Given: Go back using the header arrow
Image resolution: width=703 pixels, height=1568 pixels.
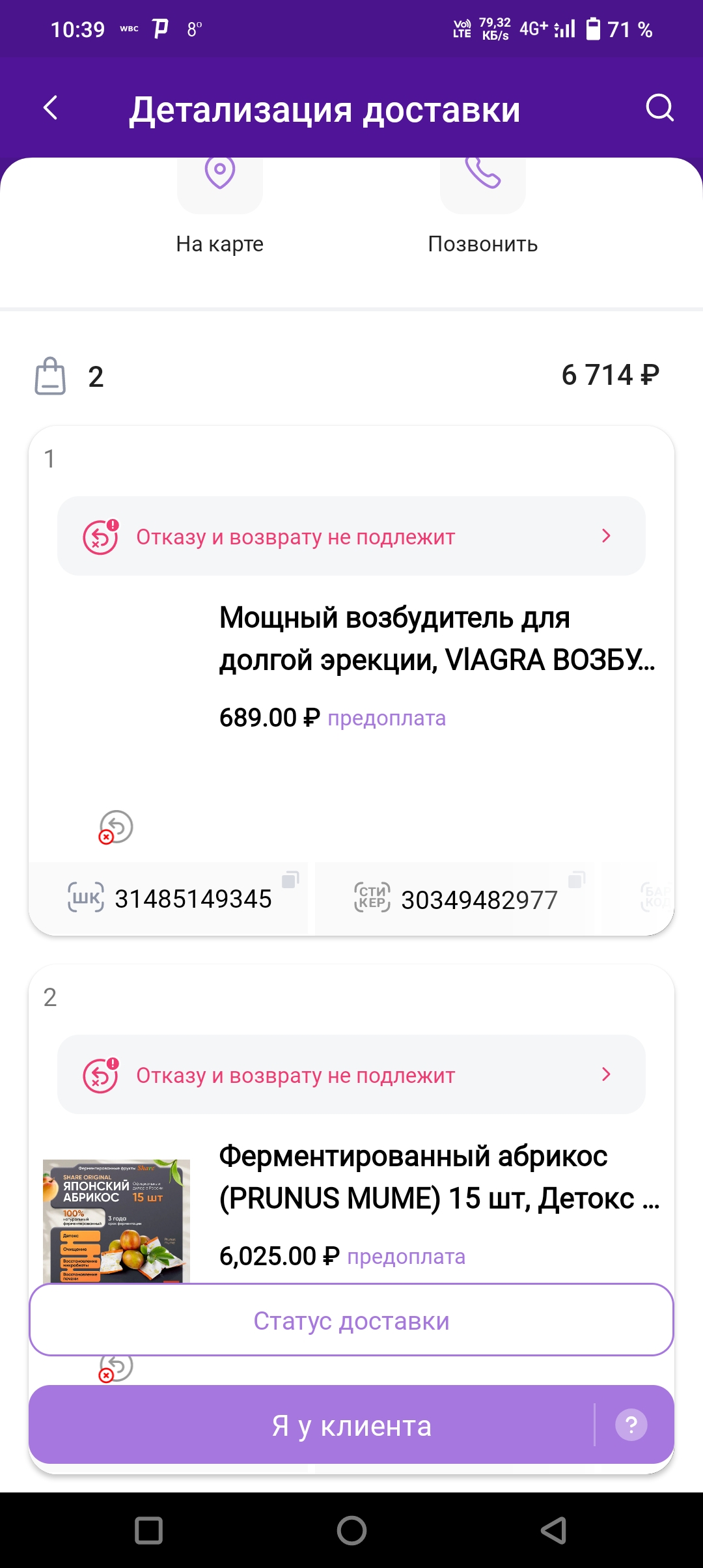Looking at the screenshot, I should 51,108.
